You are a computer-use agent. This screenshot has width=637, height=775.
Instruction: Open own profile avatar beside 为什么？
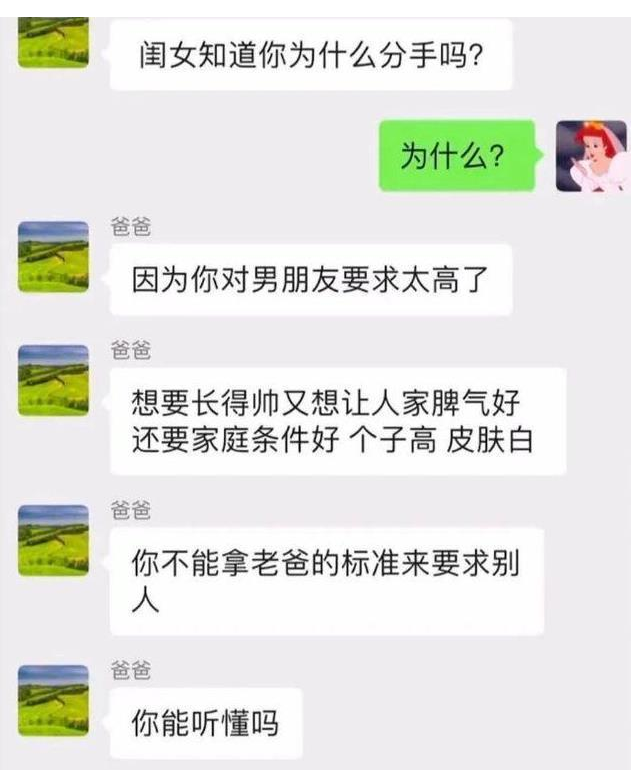coord(591,156)
